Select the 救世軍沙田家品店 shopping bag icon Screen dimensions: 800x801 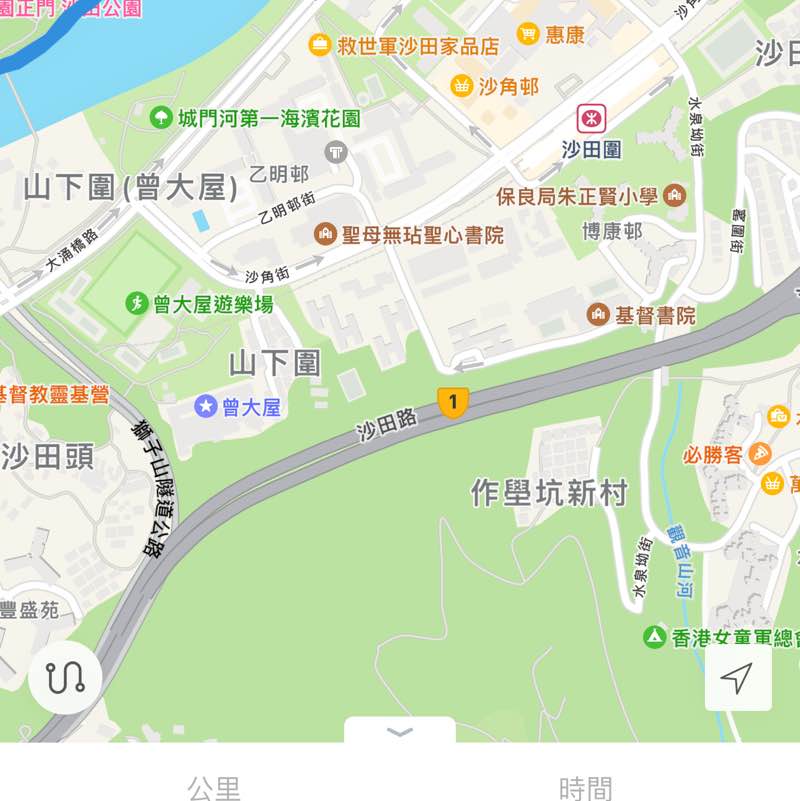[x=318, y=42]
